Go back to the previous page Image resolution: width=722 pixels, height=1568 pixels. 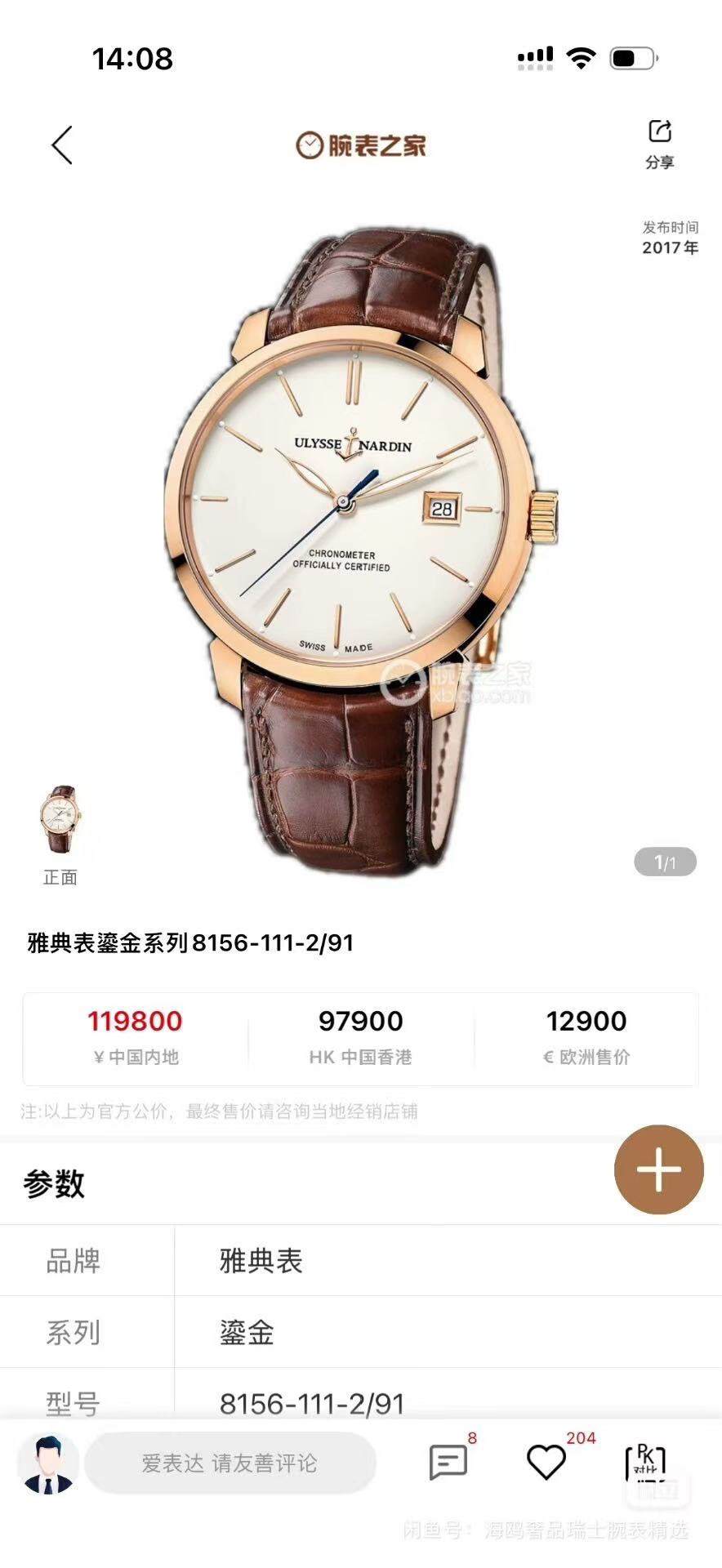[x=62, y=145]
